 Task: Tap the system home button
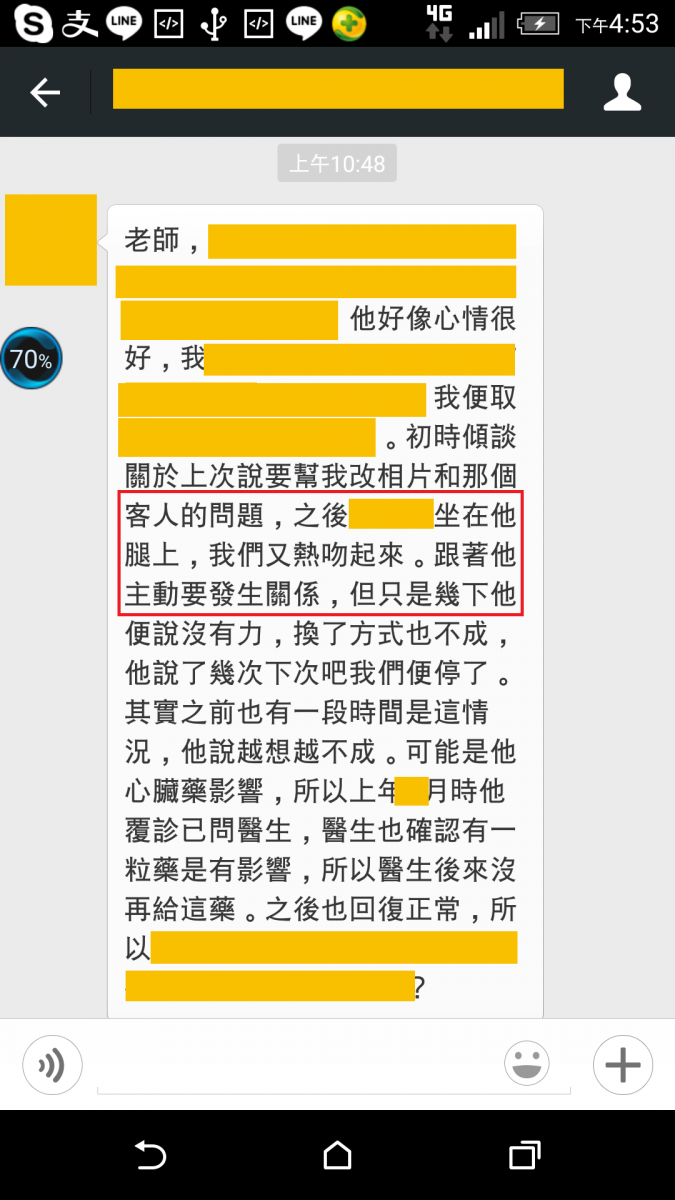coord(338,1156)
